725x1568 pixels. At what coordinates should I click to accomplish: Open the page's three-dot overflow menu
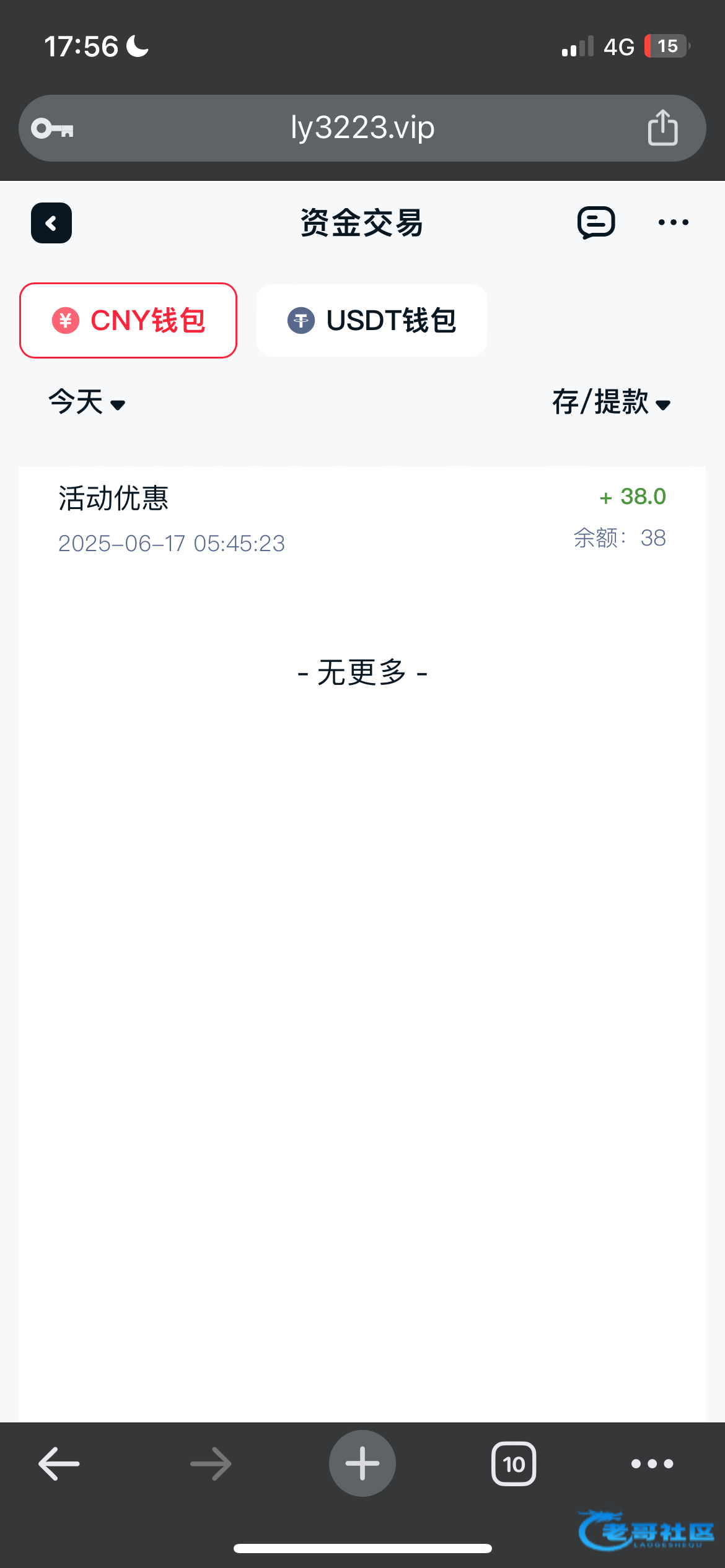coord(674,222)
